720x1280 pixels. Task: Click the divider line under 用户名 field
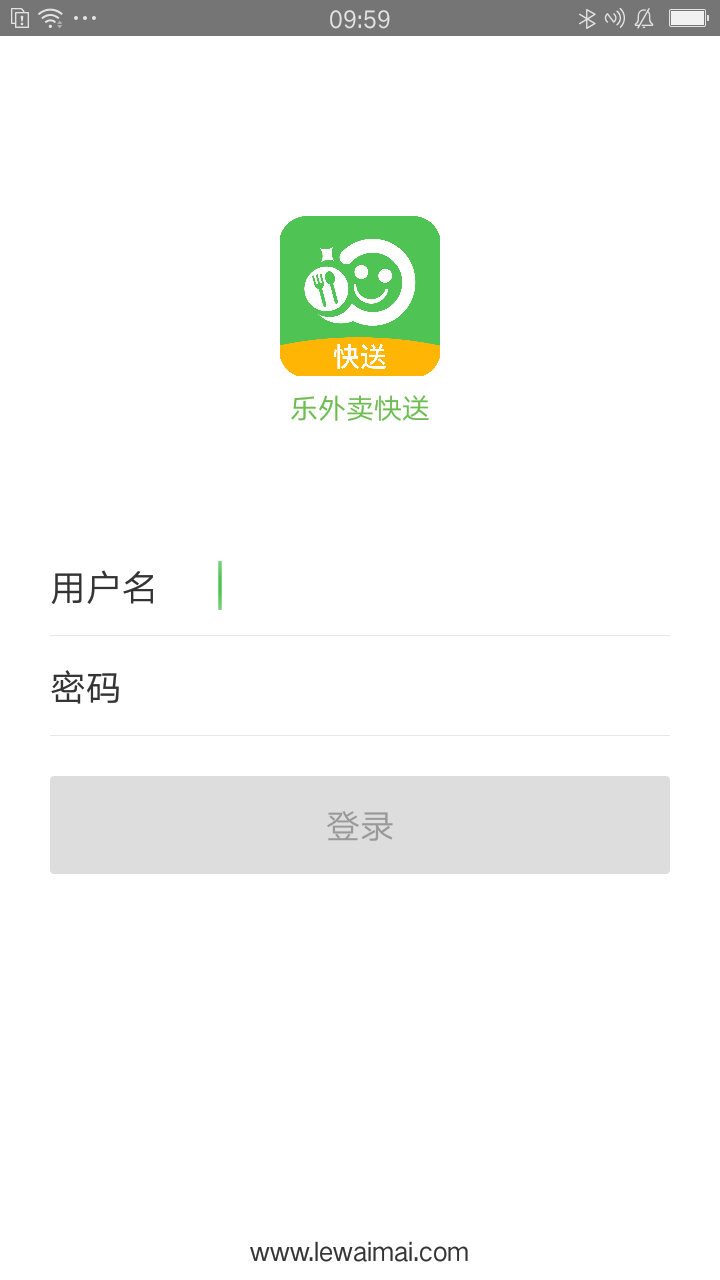pos(360,633)
